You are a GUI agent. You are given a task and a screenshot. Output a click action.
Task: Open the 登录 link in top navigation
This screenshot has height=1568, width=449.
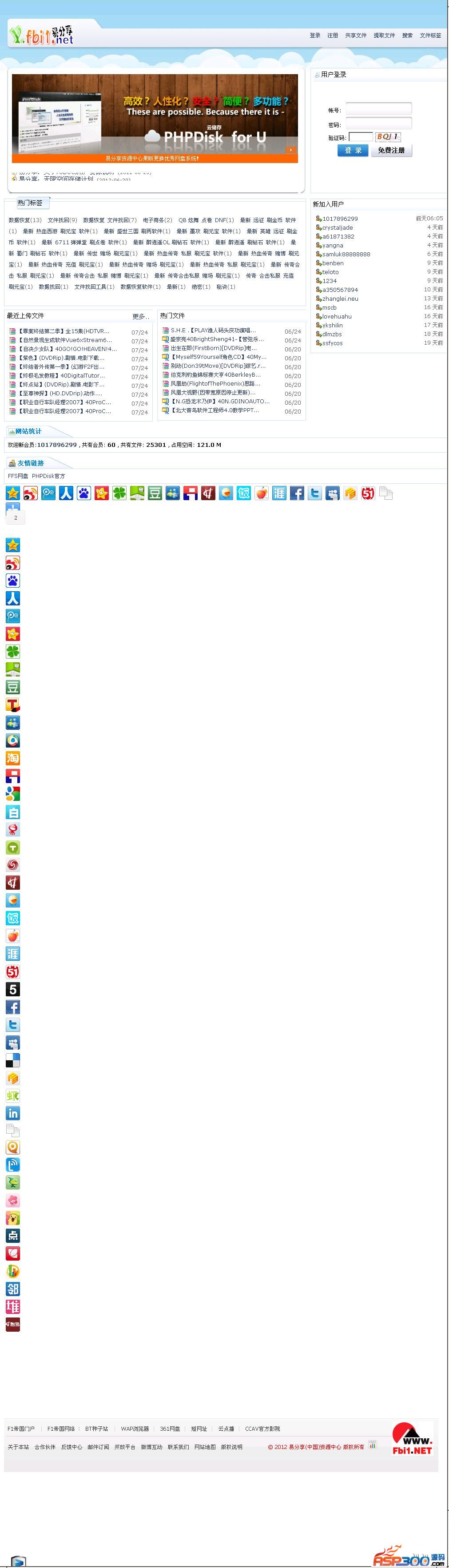(x=314, y=35)
